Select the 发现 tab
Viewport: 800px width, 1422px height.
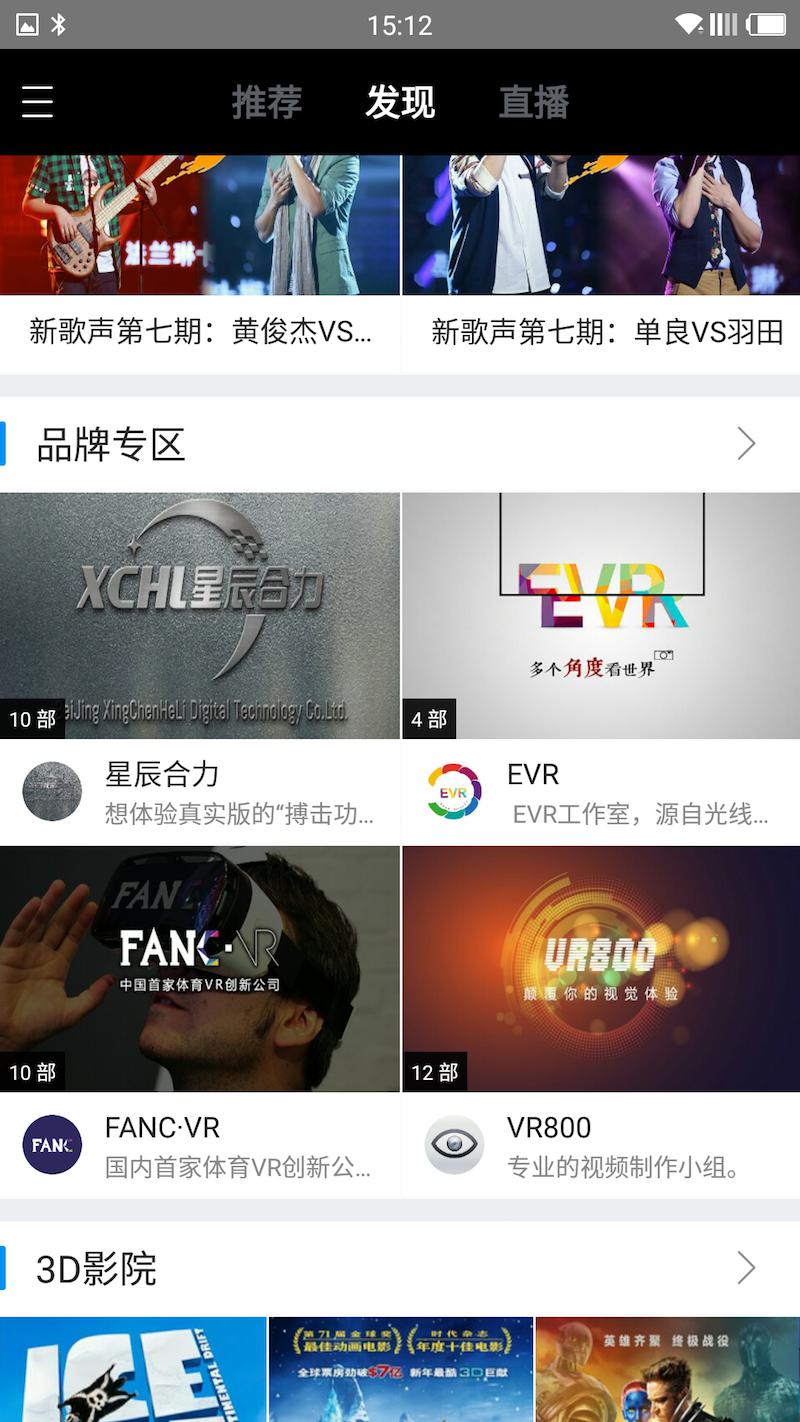tap(400, 102)
